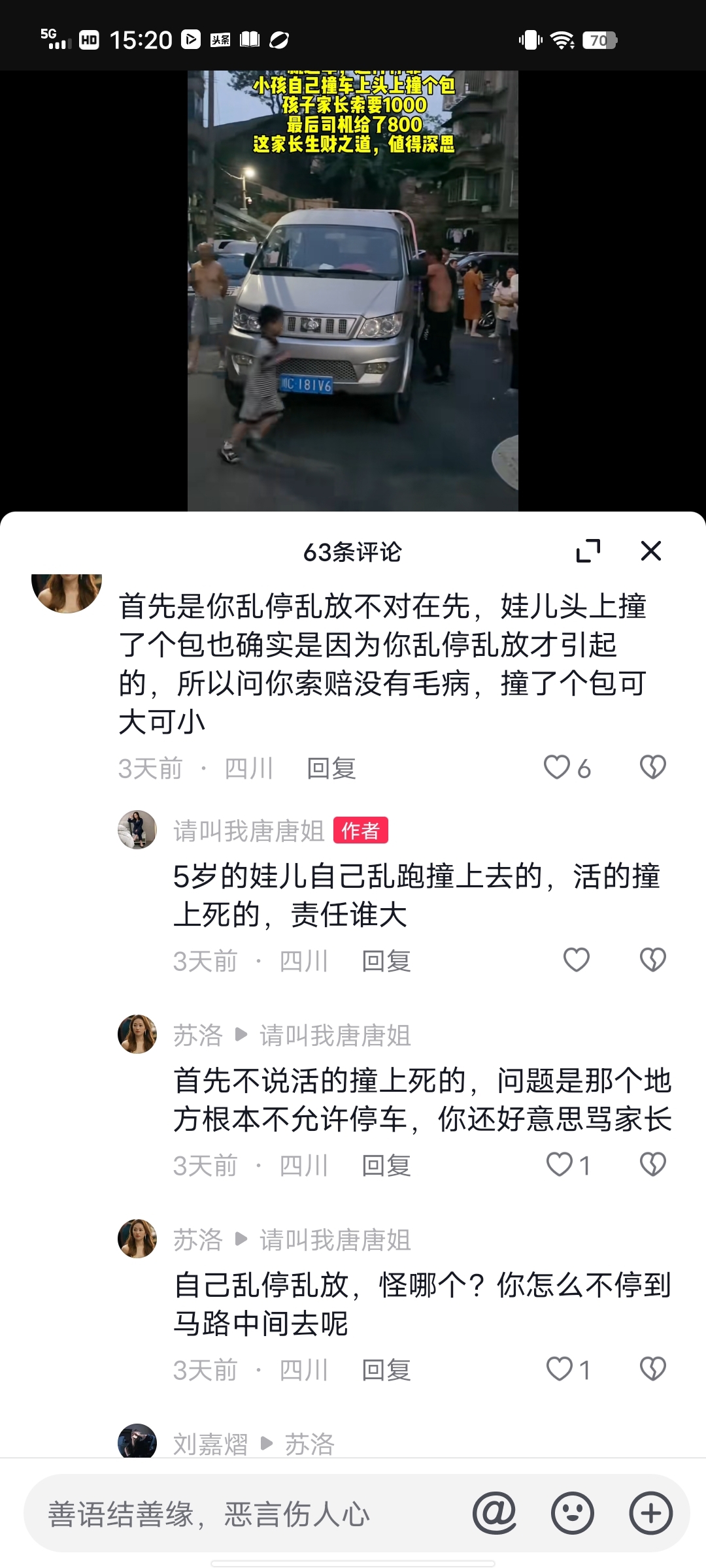This screenshot has height=1568, width=706.
Task: Open 刘嘉熠's profile name
Action: (210, 1444)
